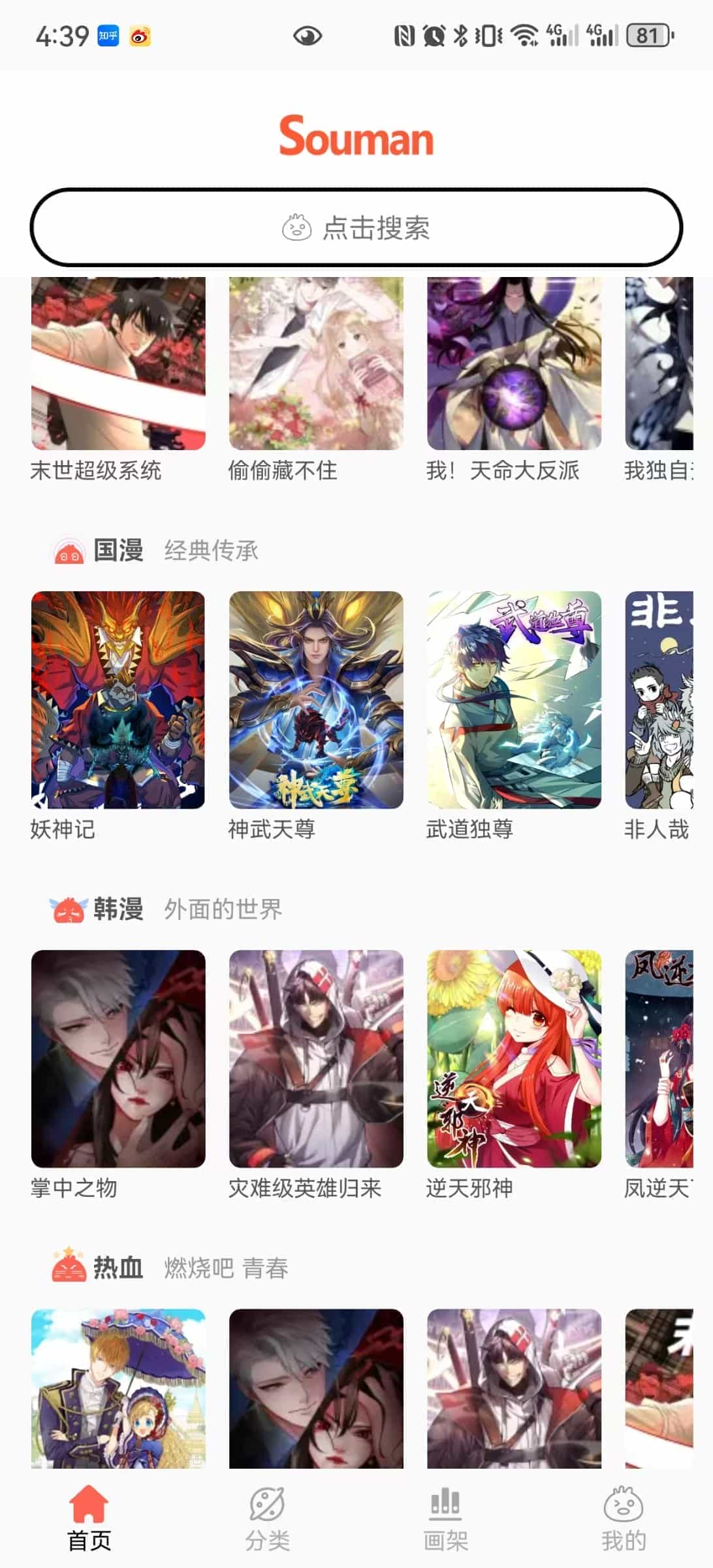Select the 首页 home tab
713x1568 pixels.
89,1518
